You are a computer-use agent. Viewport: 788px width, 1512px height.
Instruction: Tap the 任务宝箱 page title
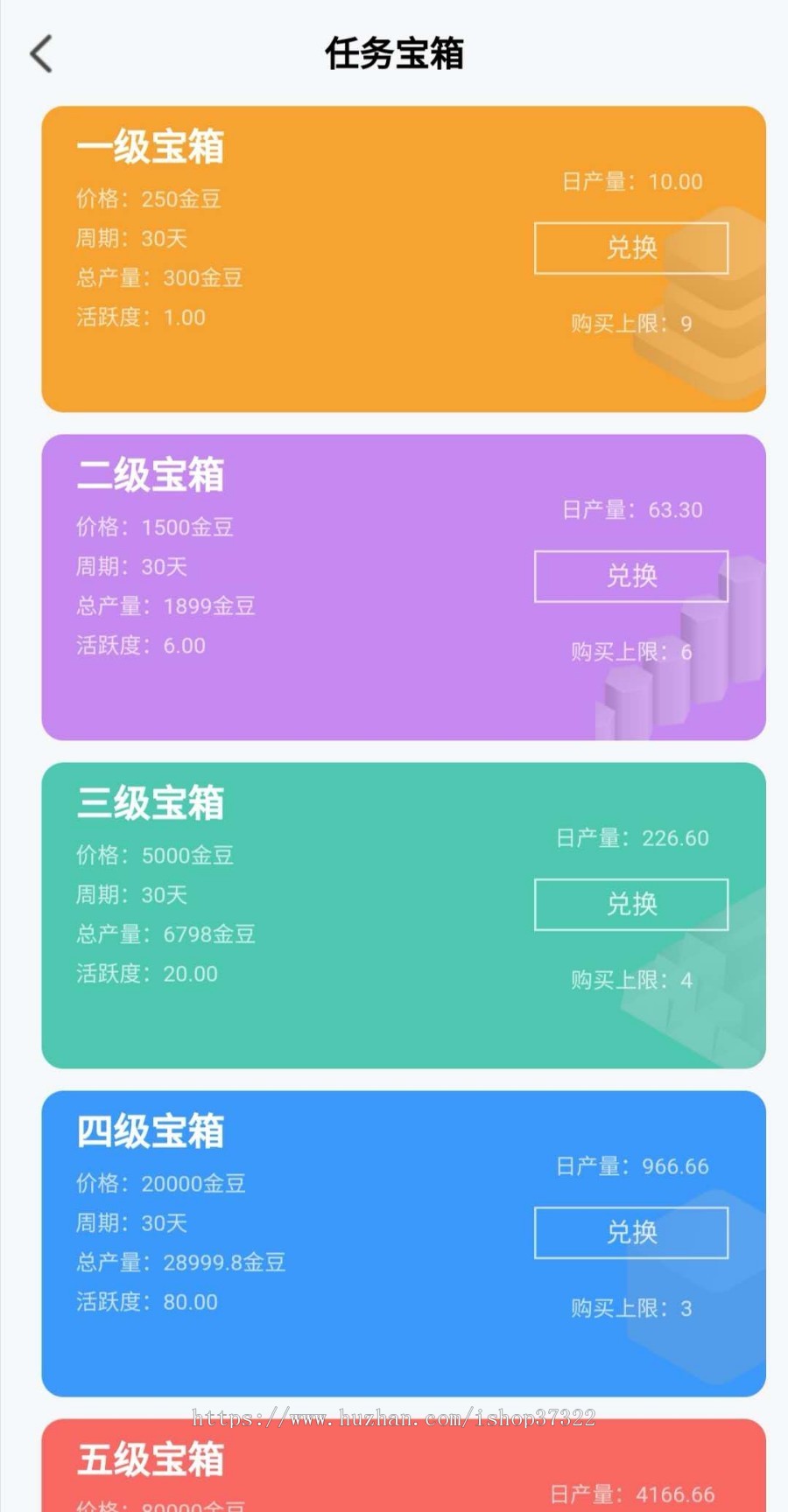394,54
